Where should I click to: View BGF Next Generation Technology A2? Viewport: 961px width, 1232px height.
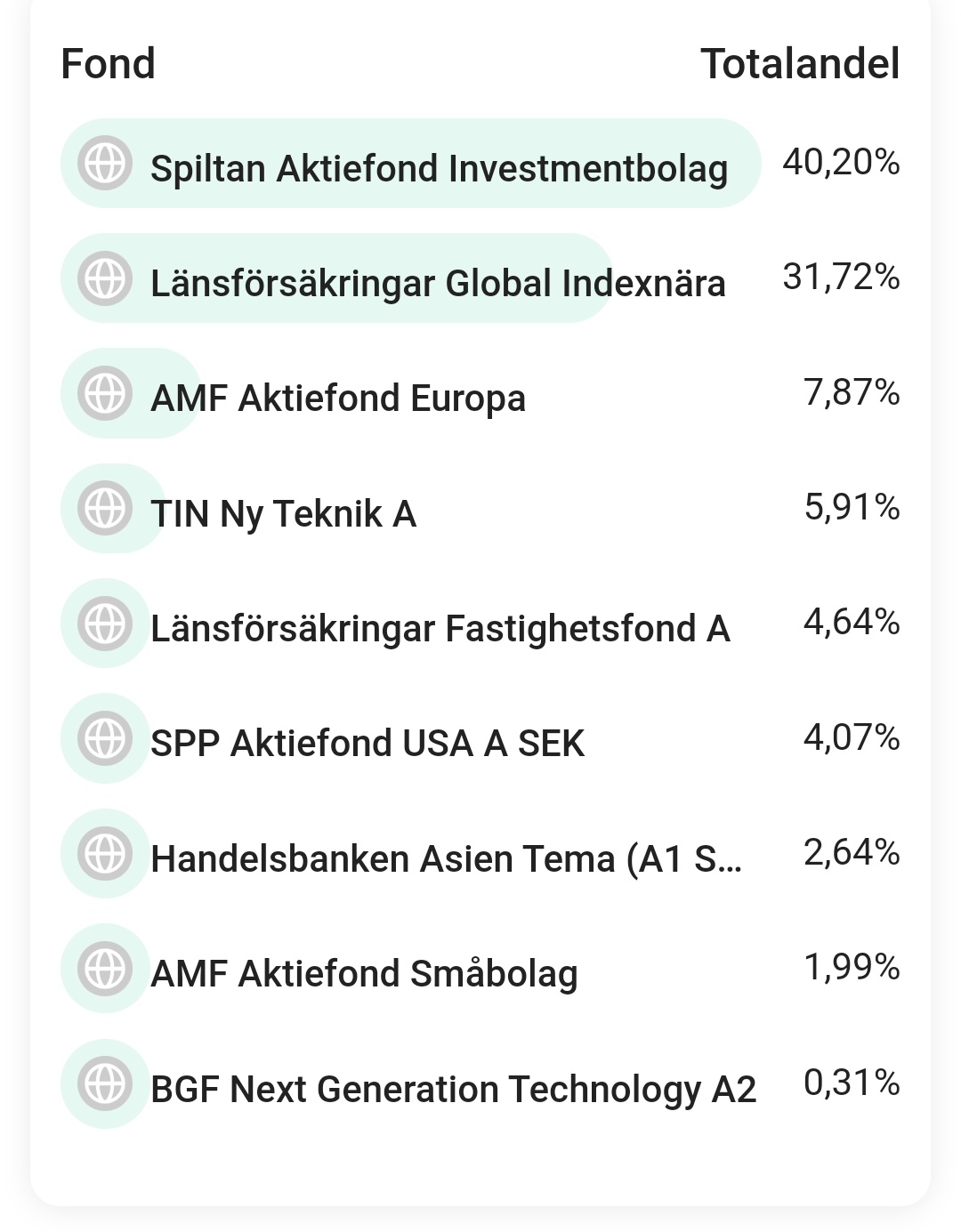pos(480,1084)
